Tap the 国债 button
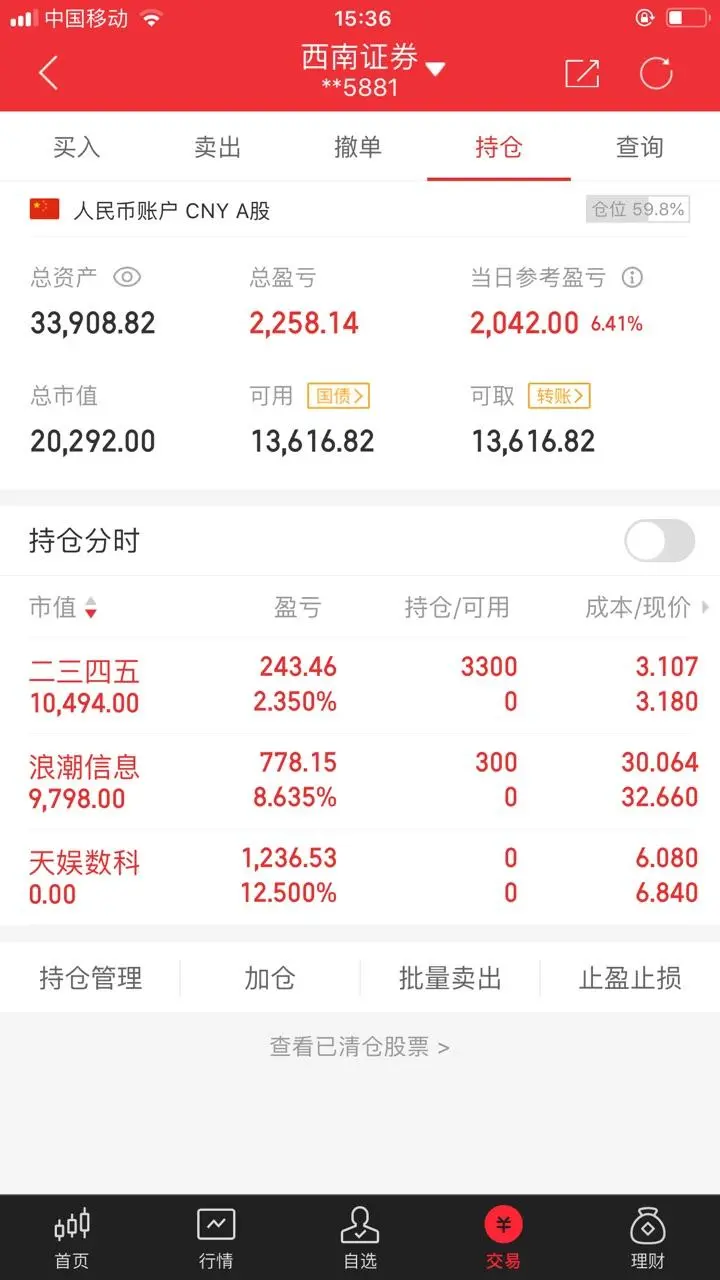Image resolution: width=720 pixels, height=1280 pixels. (338, 396)
